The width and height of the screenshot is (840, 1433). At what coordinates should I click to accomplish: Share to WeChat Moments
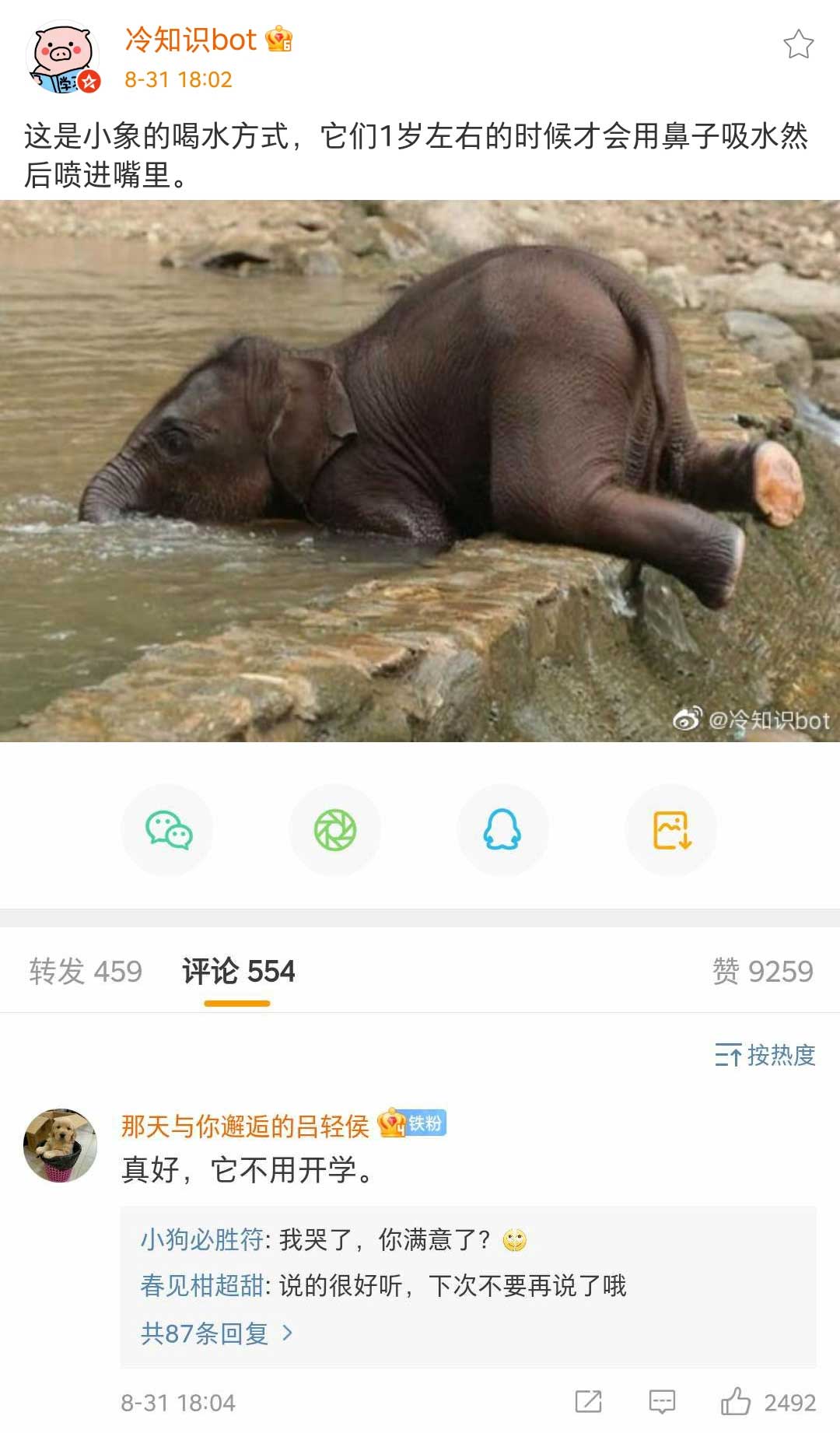point(335,830)
